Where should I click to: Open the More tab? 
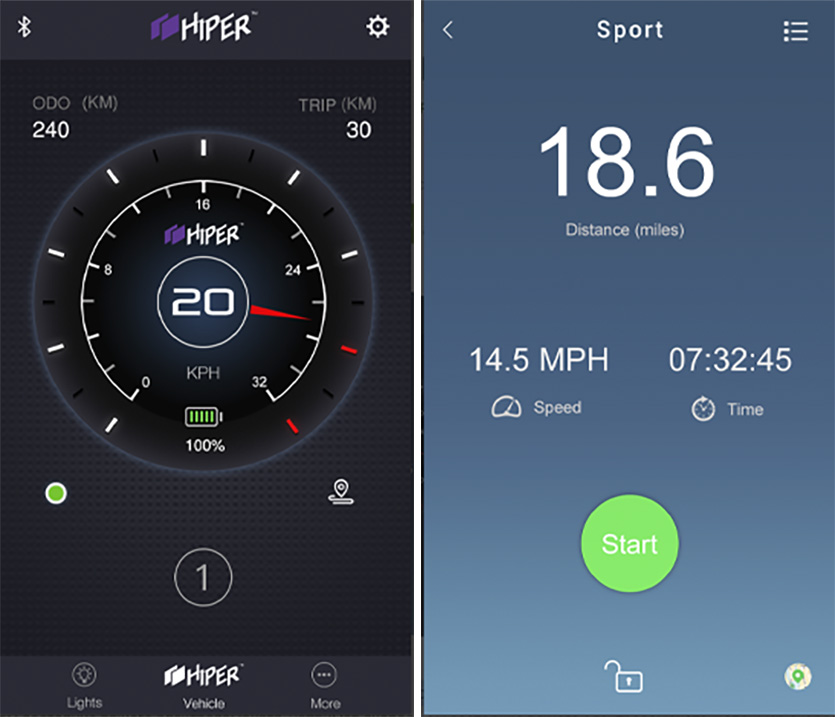tap(324, 684)
